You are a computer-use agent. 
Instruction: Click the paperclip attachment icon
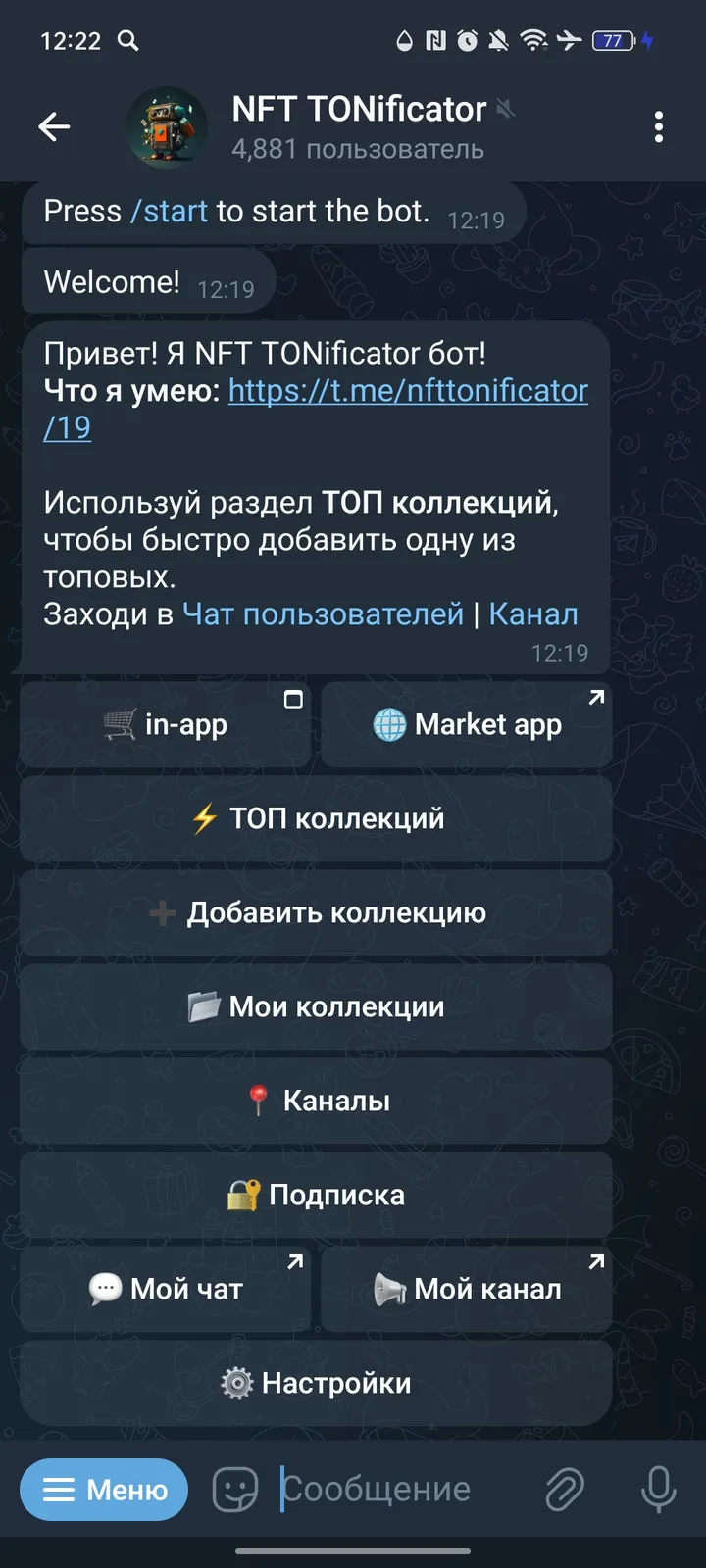[564, 1489]
